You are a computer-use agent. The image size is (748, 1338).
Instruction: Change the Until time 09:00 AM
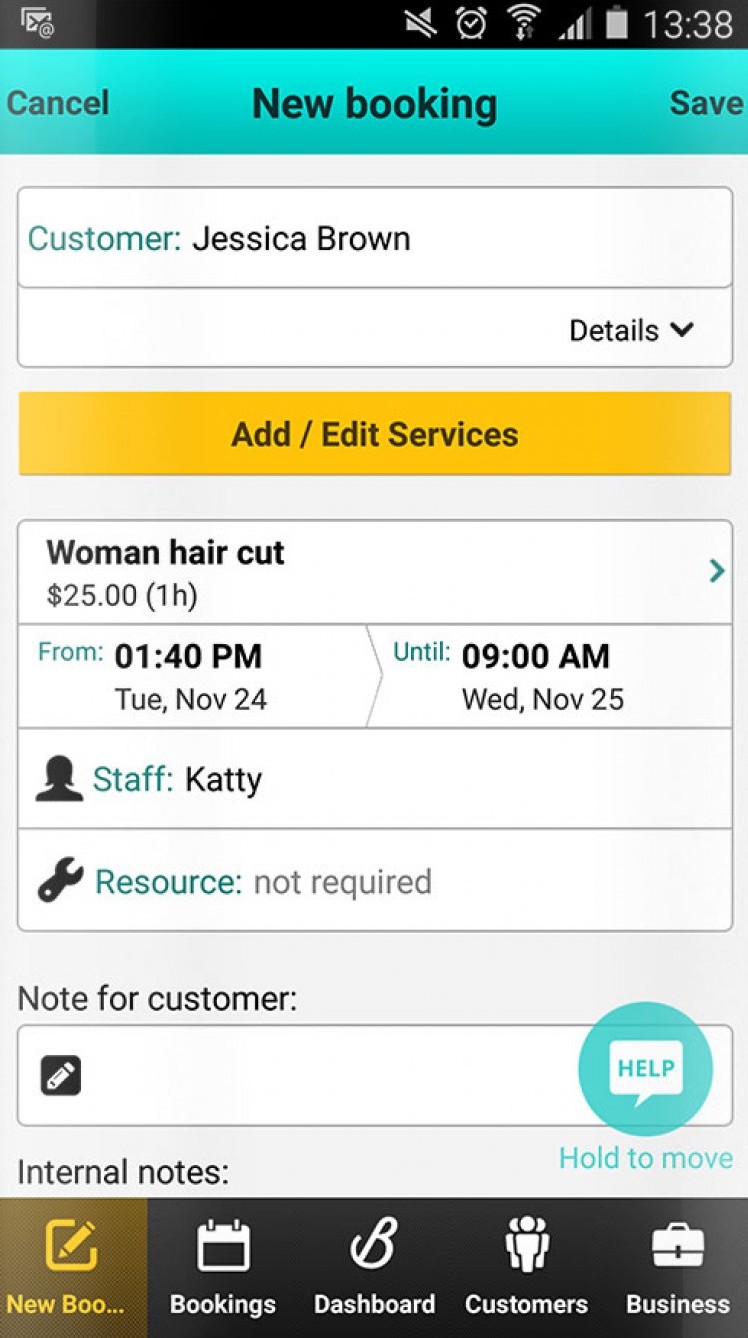point(545,676)
